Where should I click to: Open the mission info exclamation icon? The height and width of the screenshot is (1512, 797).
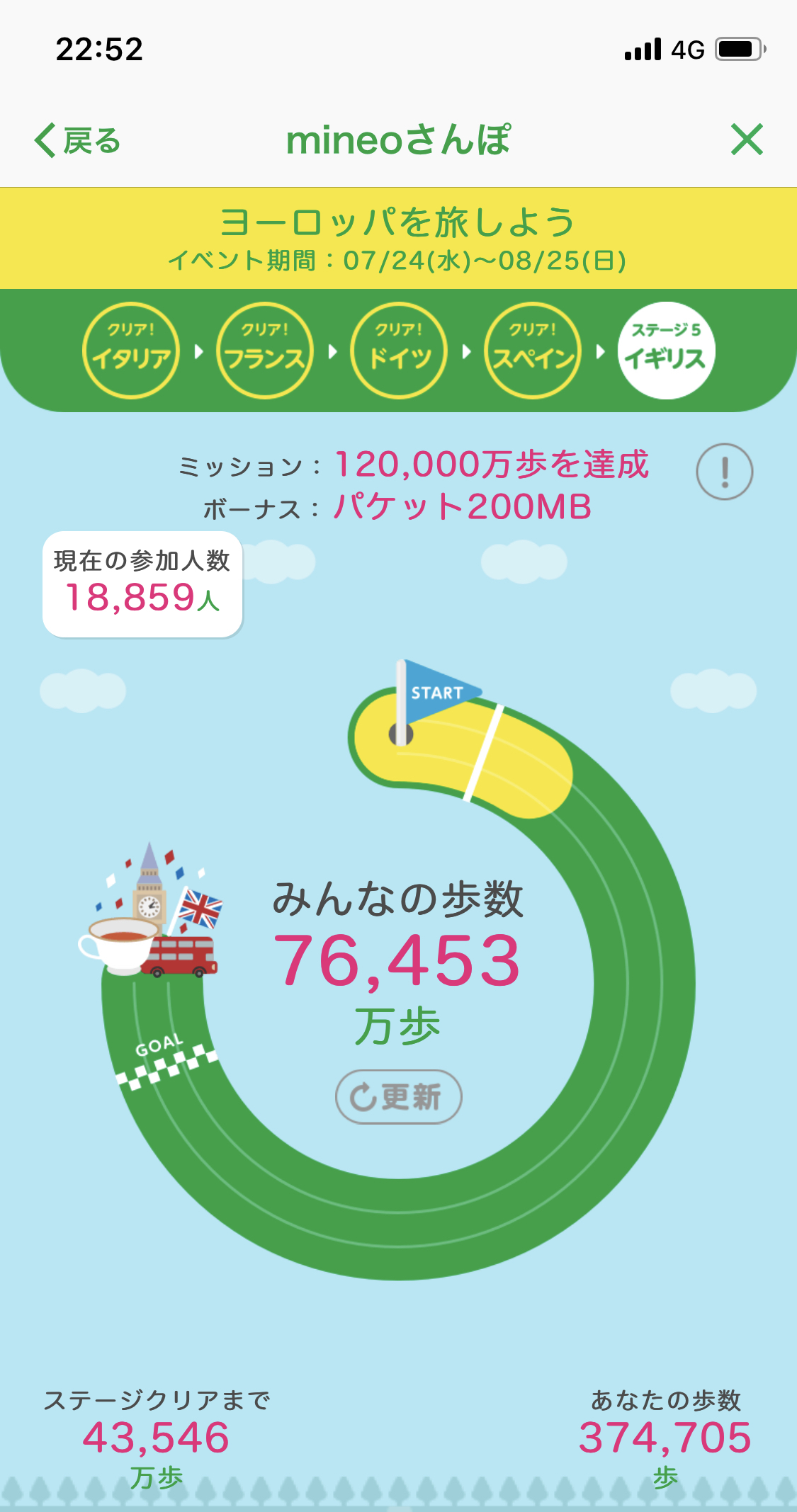coord(724,472)
